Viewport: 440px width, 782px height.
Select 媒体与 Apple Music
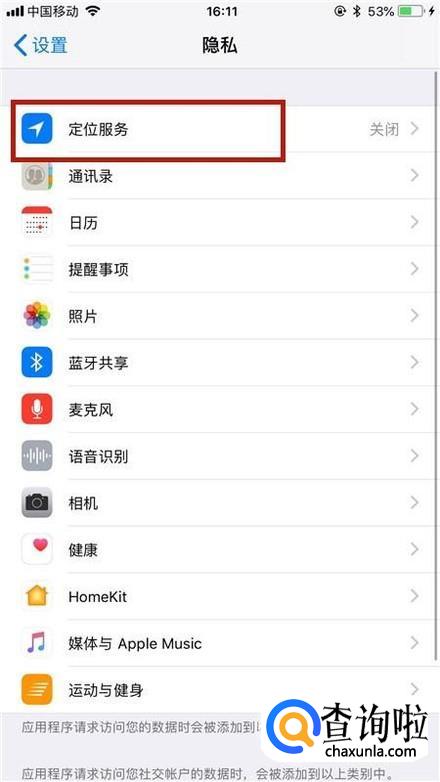click(220, 643)
